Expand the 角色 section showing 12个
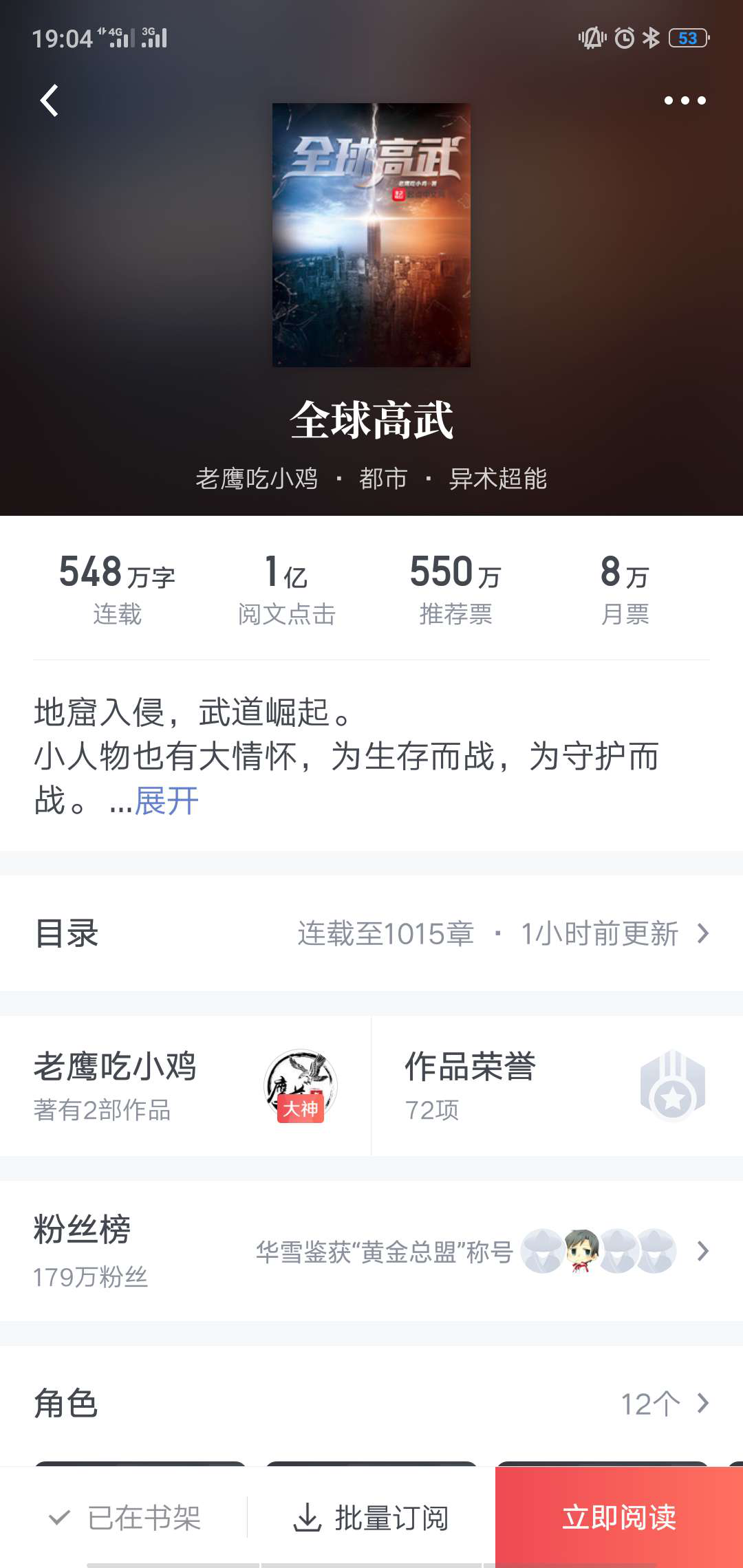Screen dimensions: 743x1568 point(702,1402)
